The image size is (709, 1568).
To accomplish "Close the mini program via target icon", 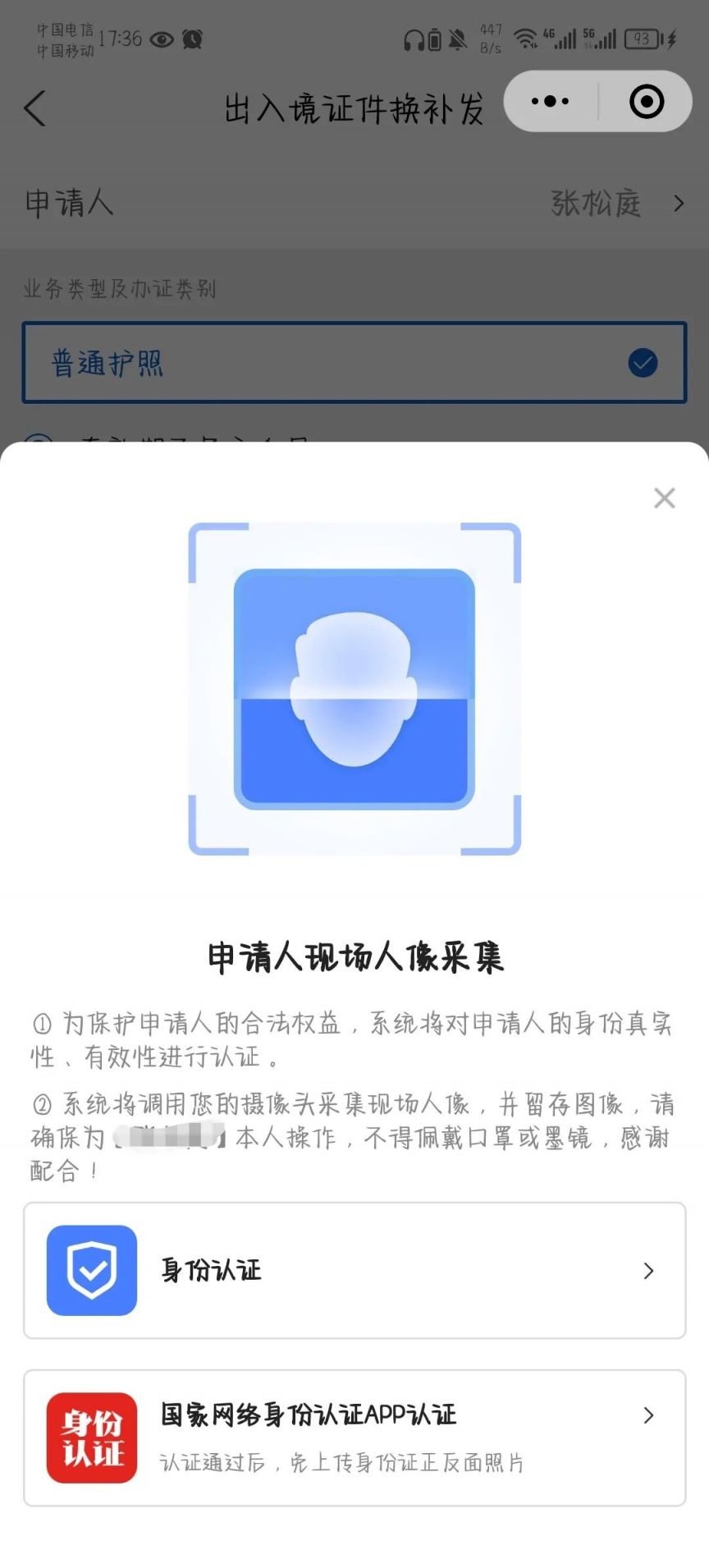I will pos(646,102).
